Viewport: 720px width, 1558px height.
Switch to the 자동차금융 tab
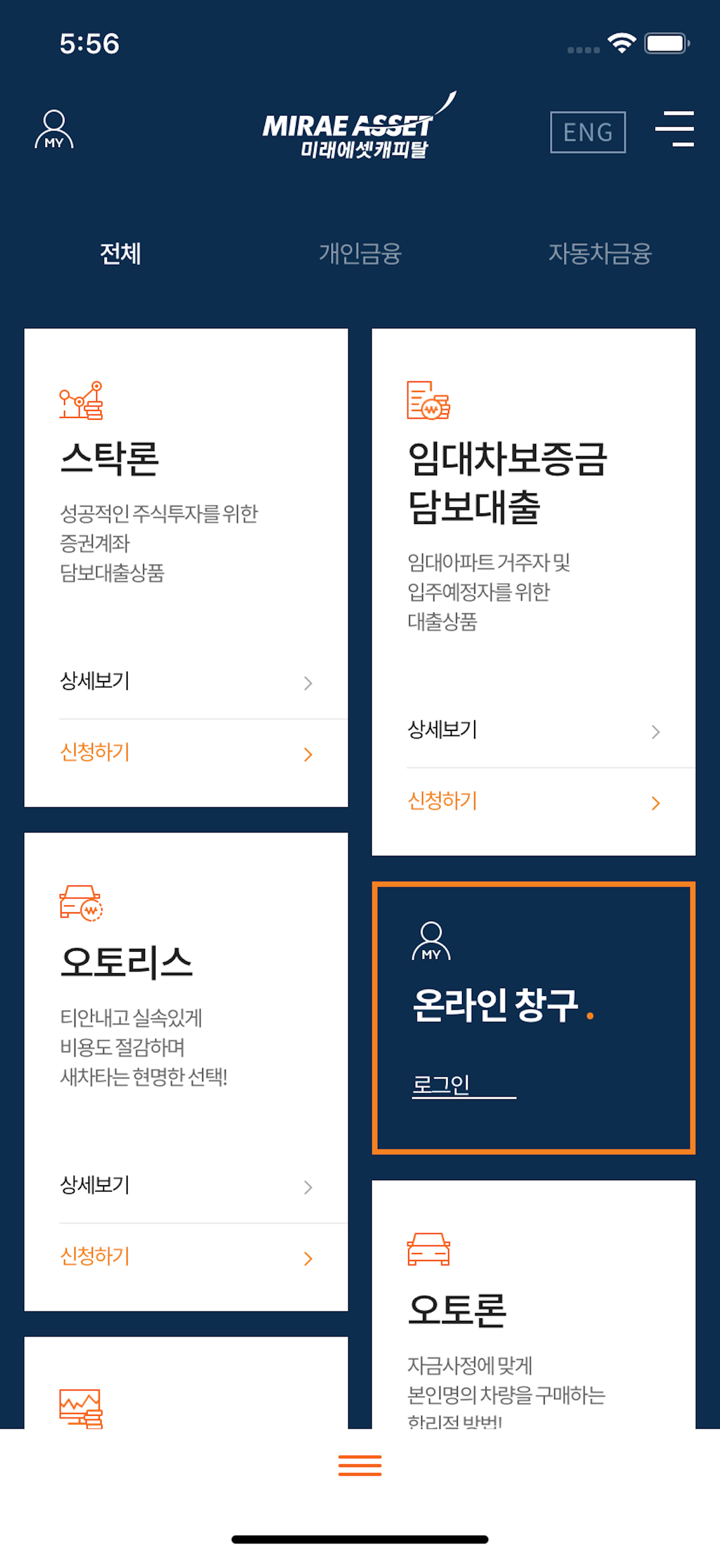coord(600,254)
